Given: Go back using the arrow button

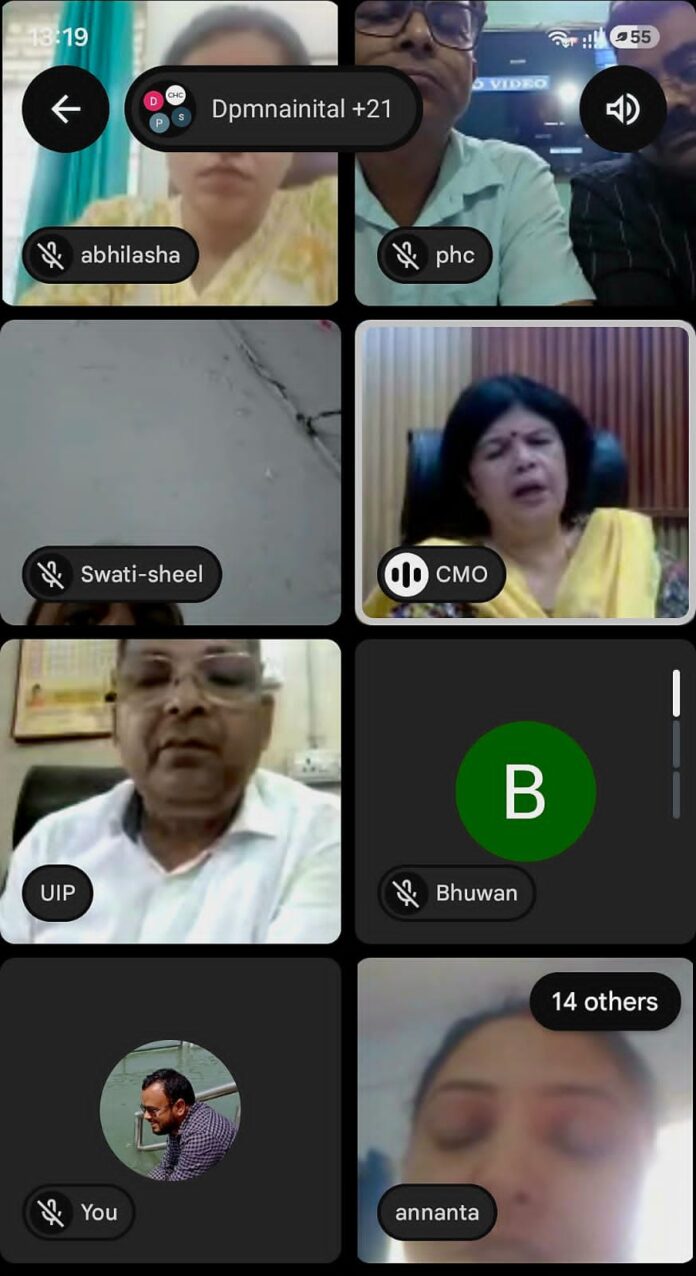Looking at the screenshot, I should 66,109.
